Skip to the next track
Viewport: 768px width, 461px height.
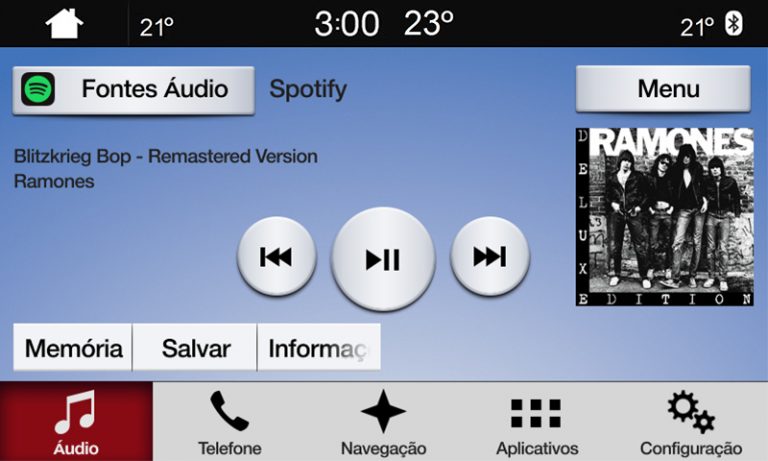tap(489, 257)
